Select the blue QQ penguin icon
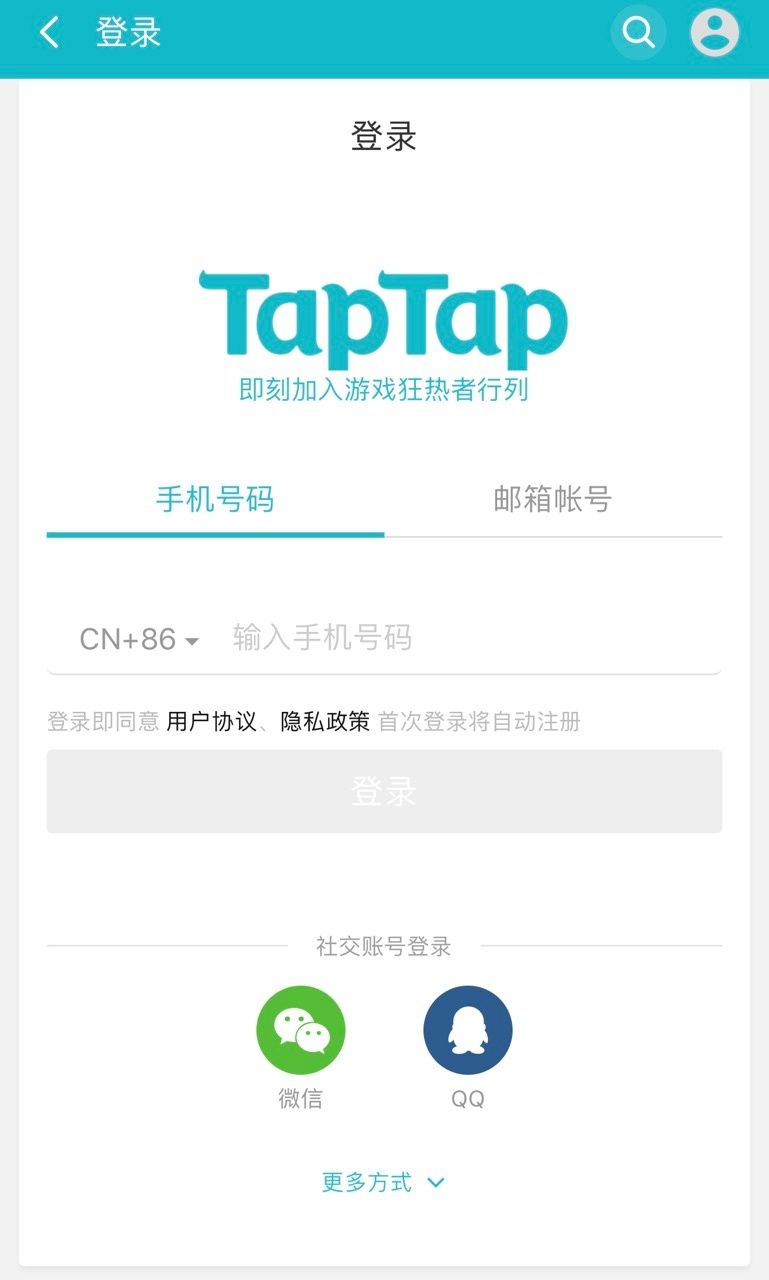 coord(468,1029)
